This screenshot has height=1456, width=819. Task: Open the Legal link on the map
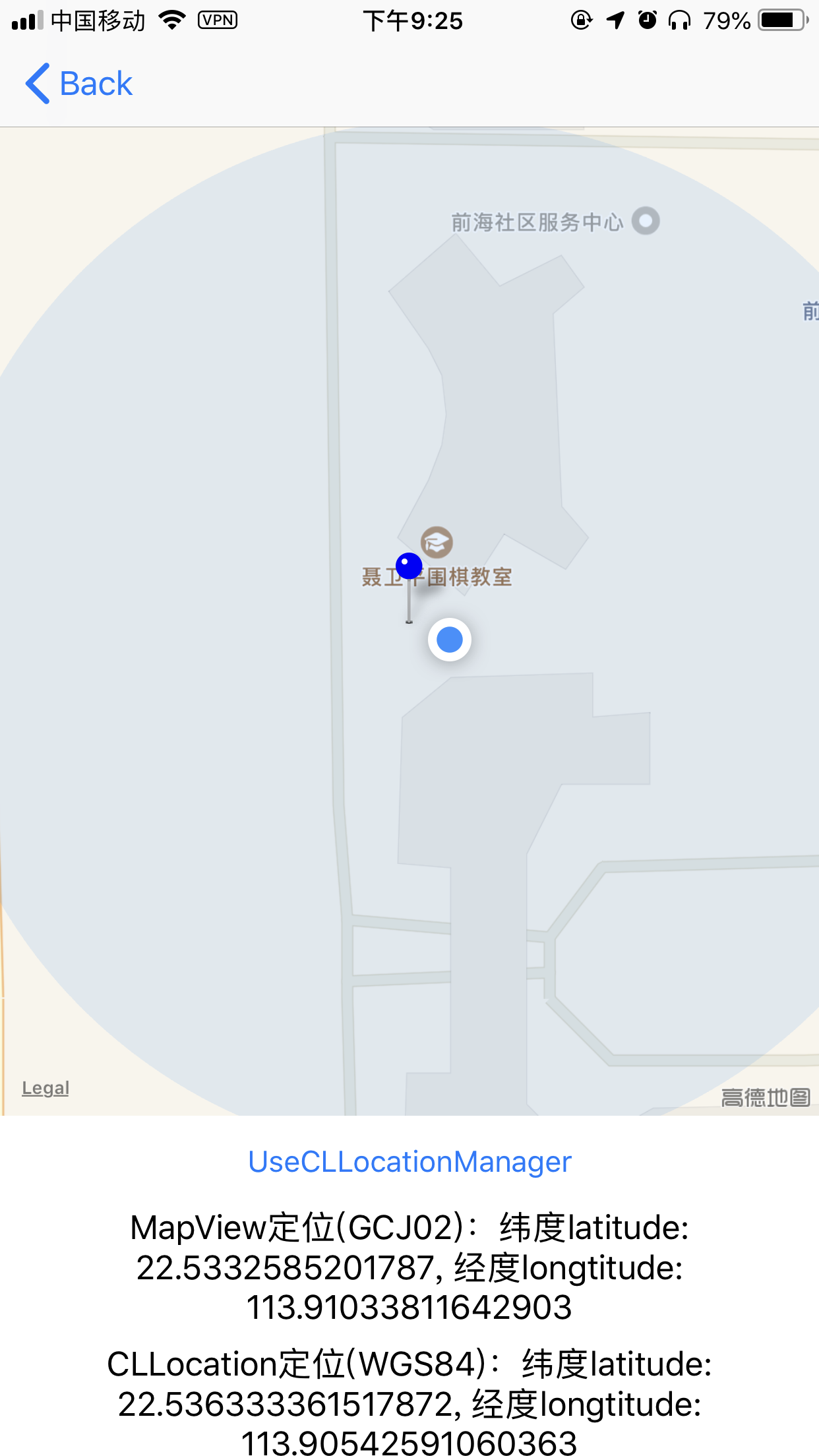click(x=45, y=1088)
